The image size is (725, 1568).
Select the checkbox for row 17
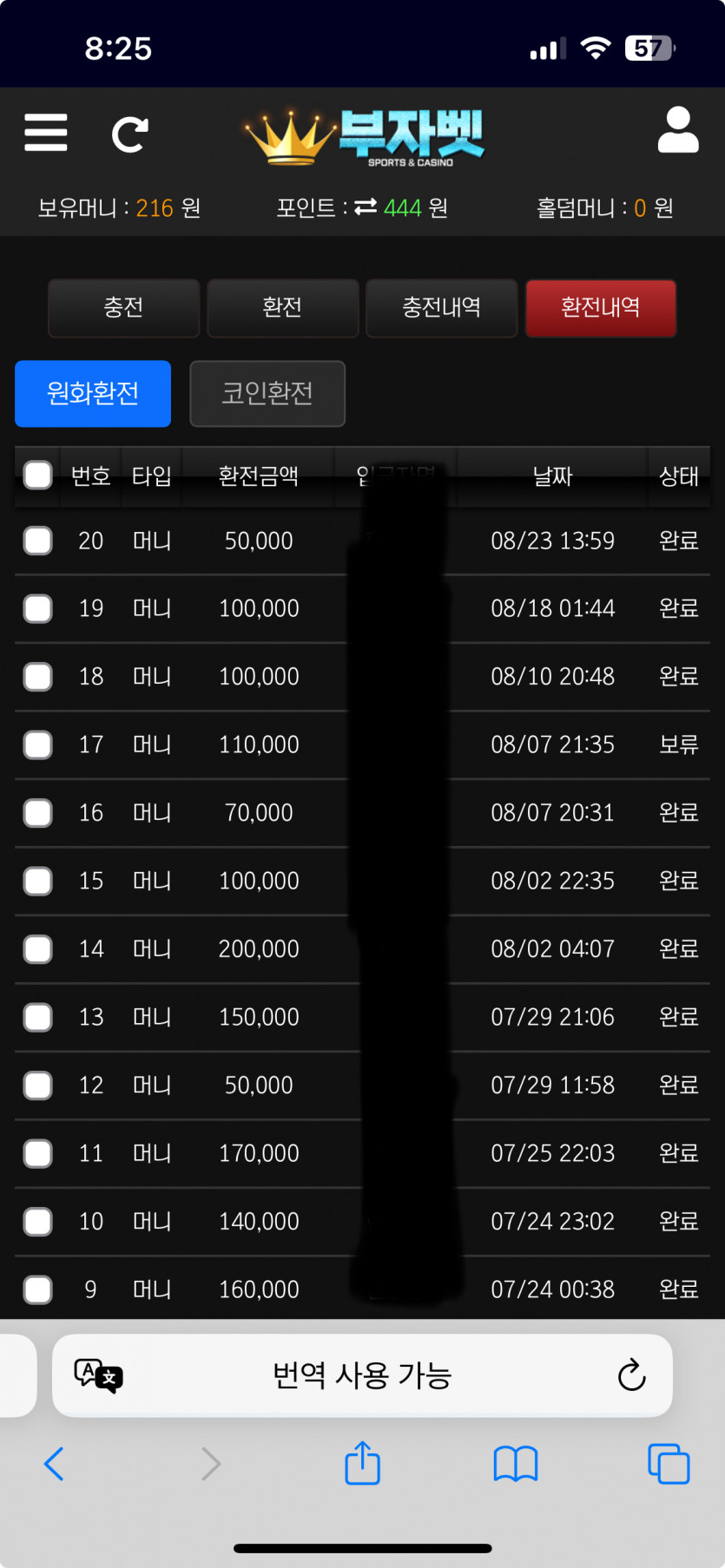pos(37,745)
